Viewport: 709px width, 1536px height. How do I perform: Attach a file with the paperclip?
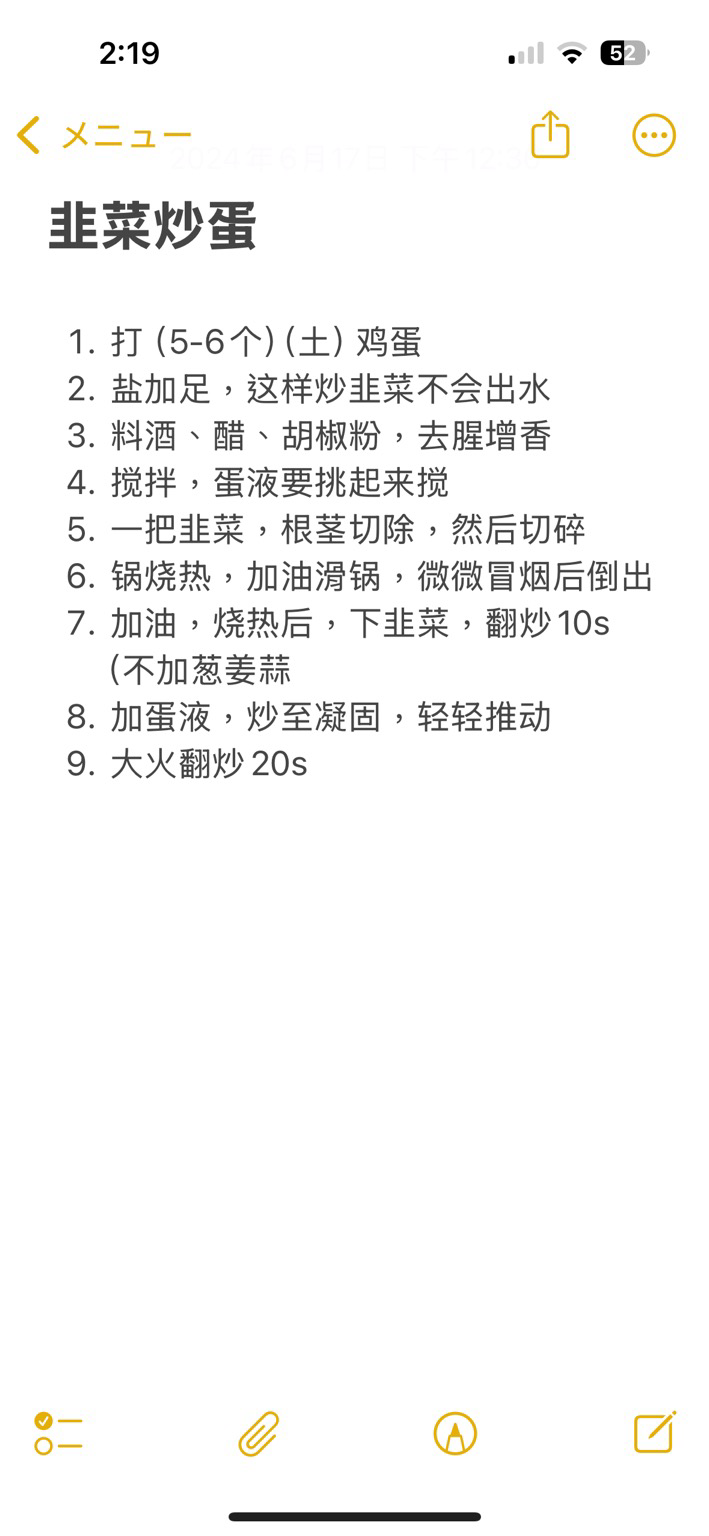pos(258,1433)
